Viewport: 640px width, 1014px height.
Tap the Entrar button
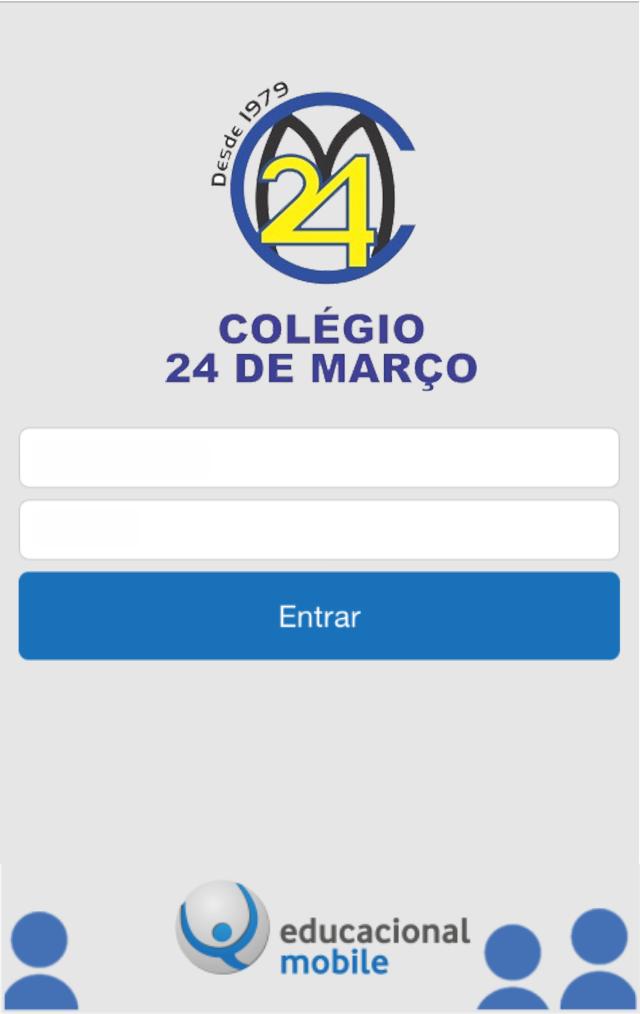point(319,616)
